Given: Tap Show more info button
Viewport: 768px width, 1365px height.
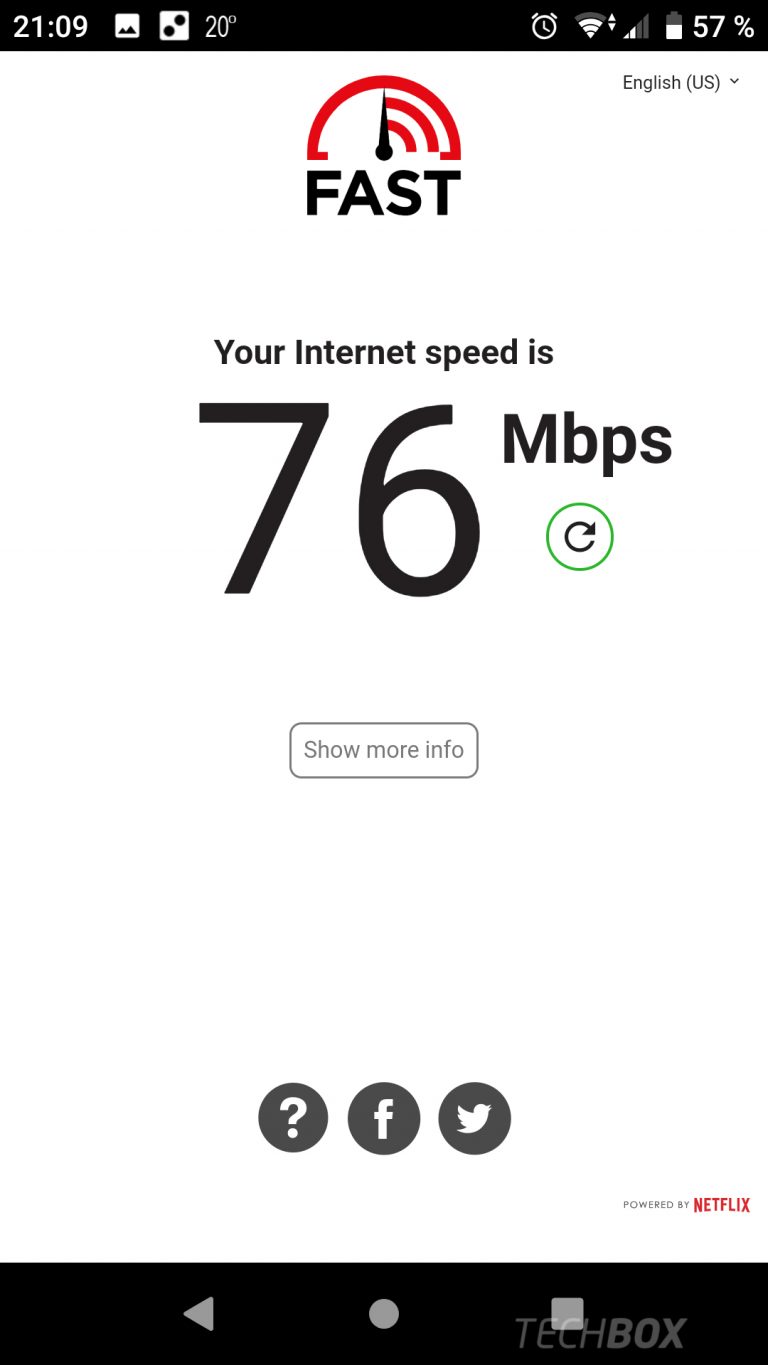Looking at the screenshot, I should [384, 750].
